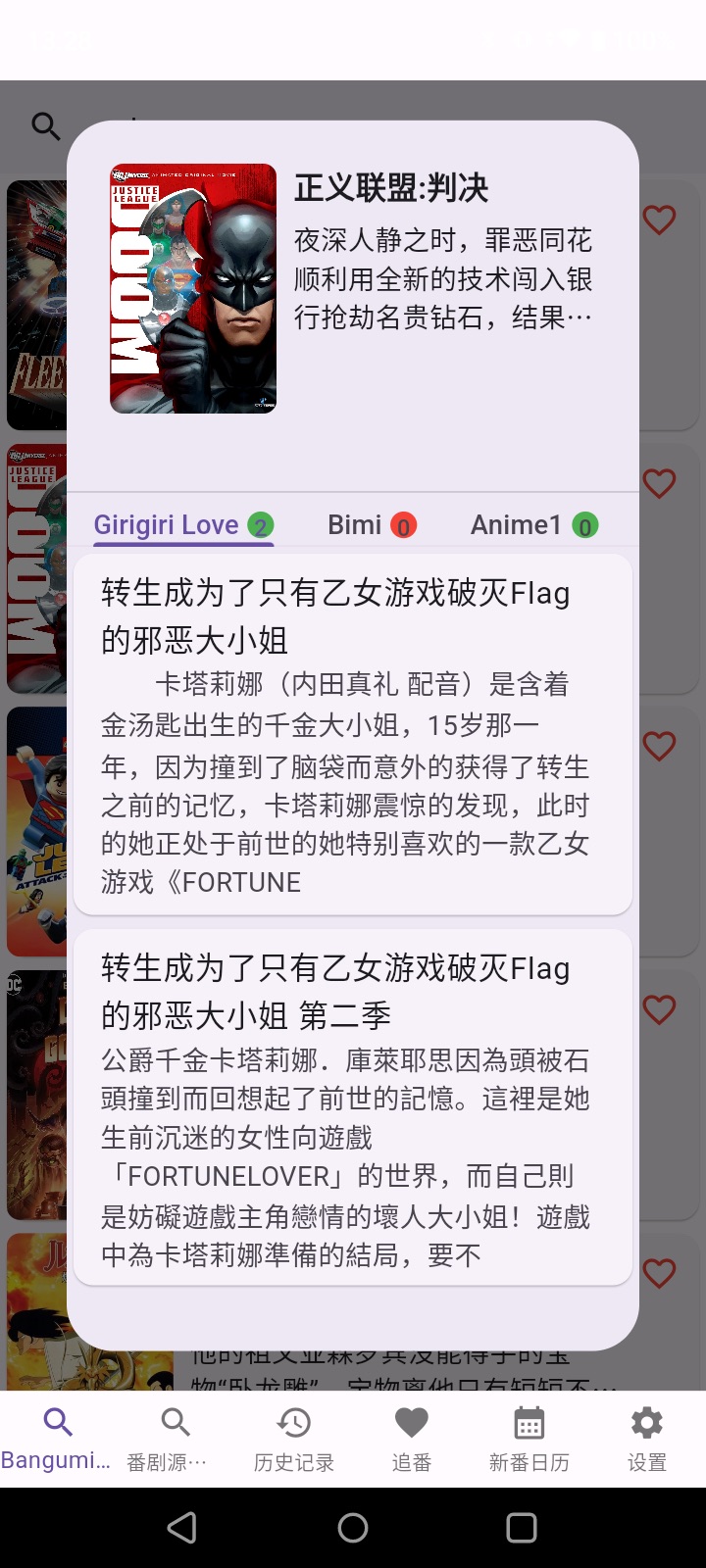
Task: Go to the system home screen
Action: [x=353, y=1528]
